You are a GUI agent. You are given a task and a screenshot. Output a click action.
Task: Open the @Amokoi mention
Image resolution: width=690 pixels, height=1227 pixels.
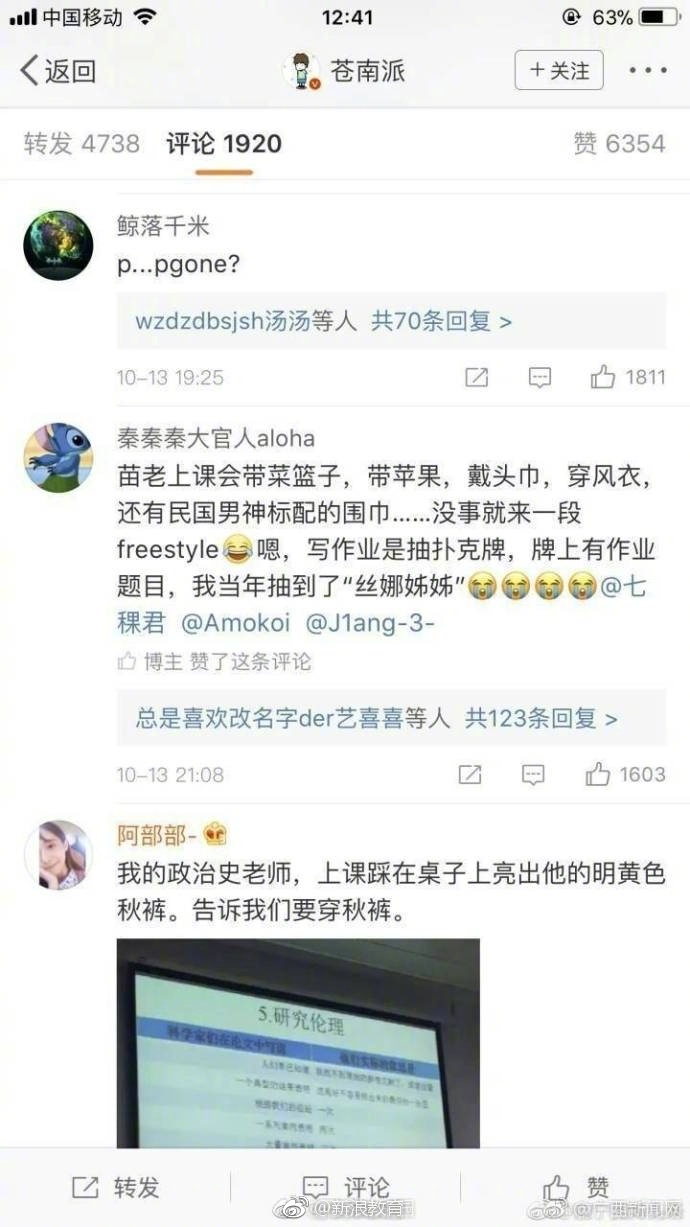[x=235, y=623]
